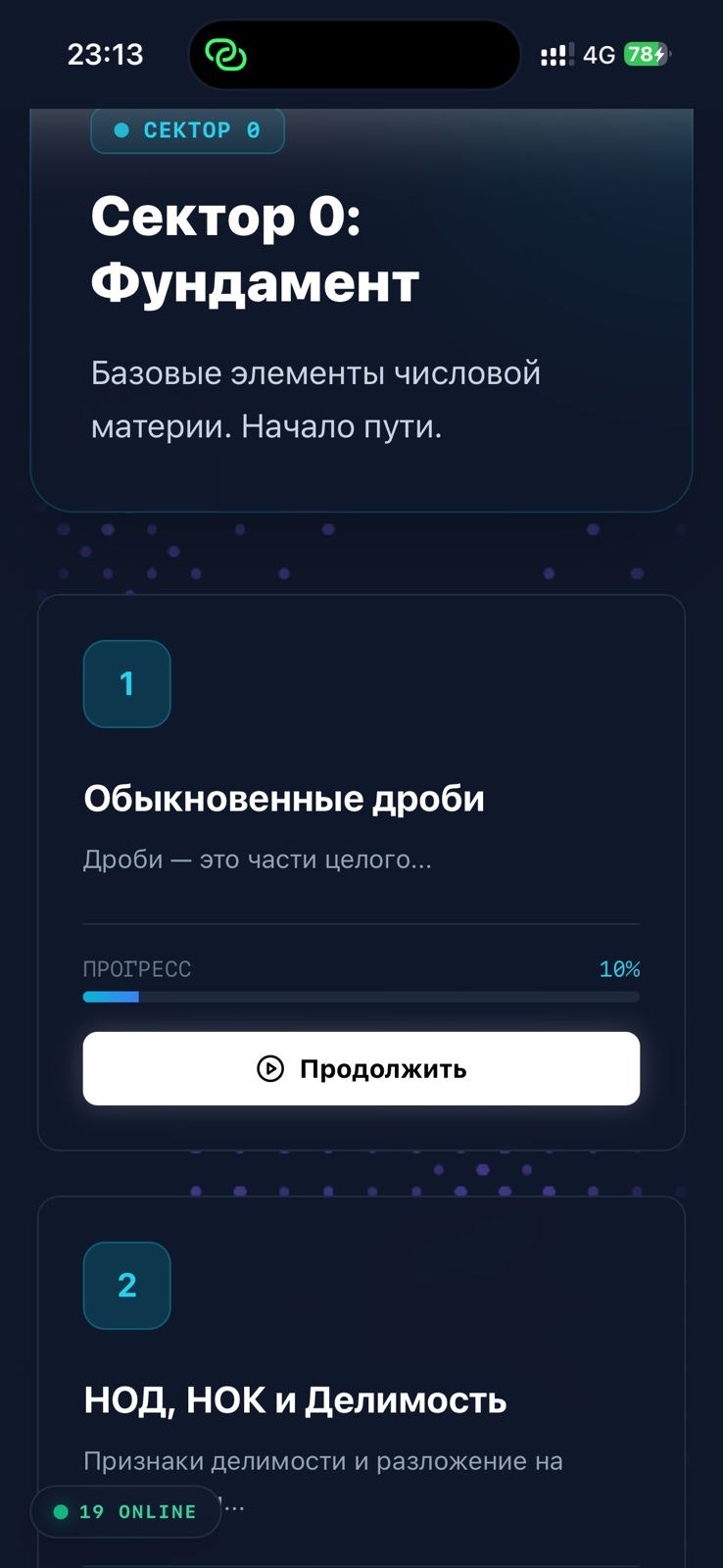This screenshot has width=723, height=1568.
Task: Open the НОД, НОК и Делимость card
Action: (x=295, y=1400)
